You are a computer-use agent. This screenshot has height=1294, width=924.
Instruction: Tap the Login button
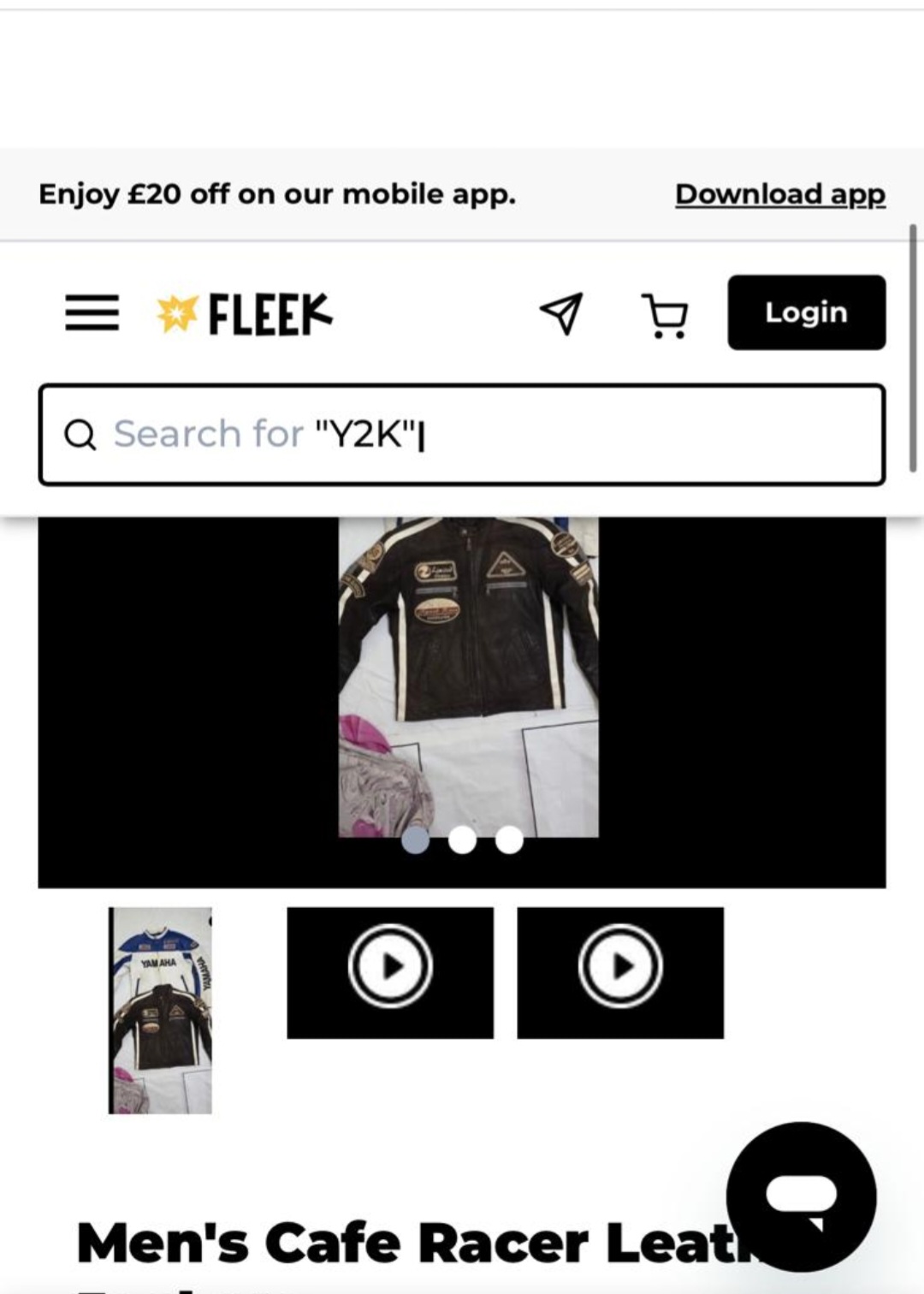[806, 312]
